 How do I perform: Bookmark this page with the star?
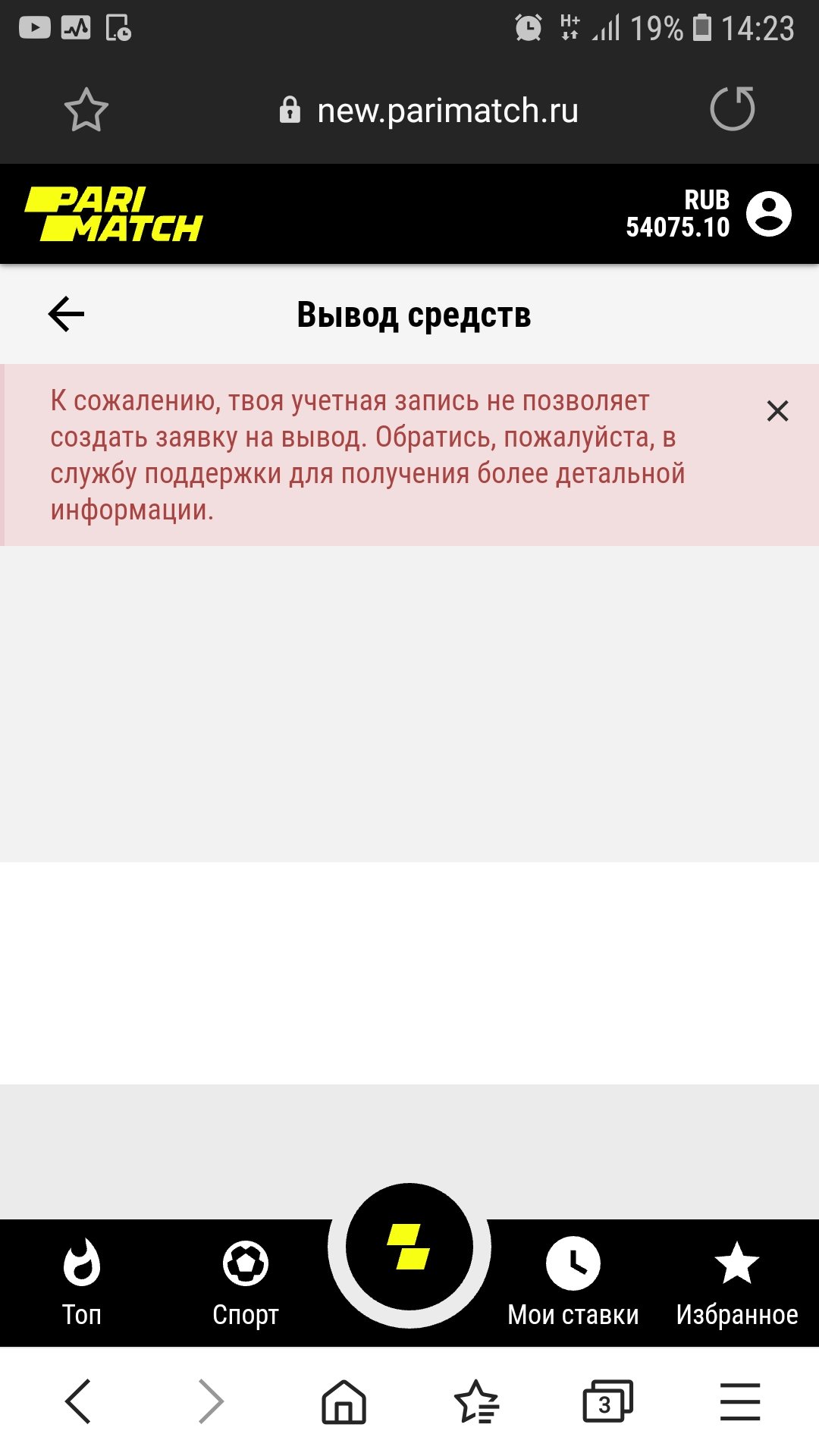point(86,110)
